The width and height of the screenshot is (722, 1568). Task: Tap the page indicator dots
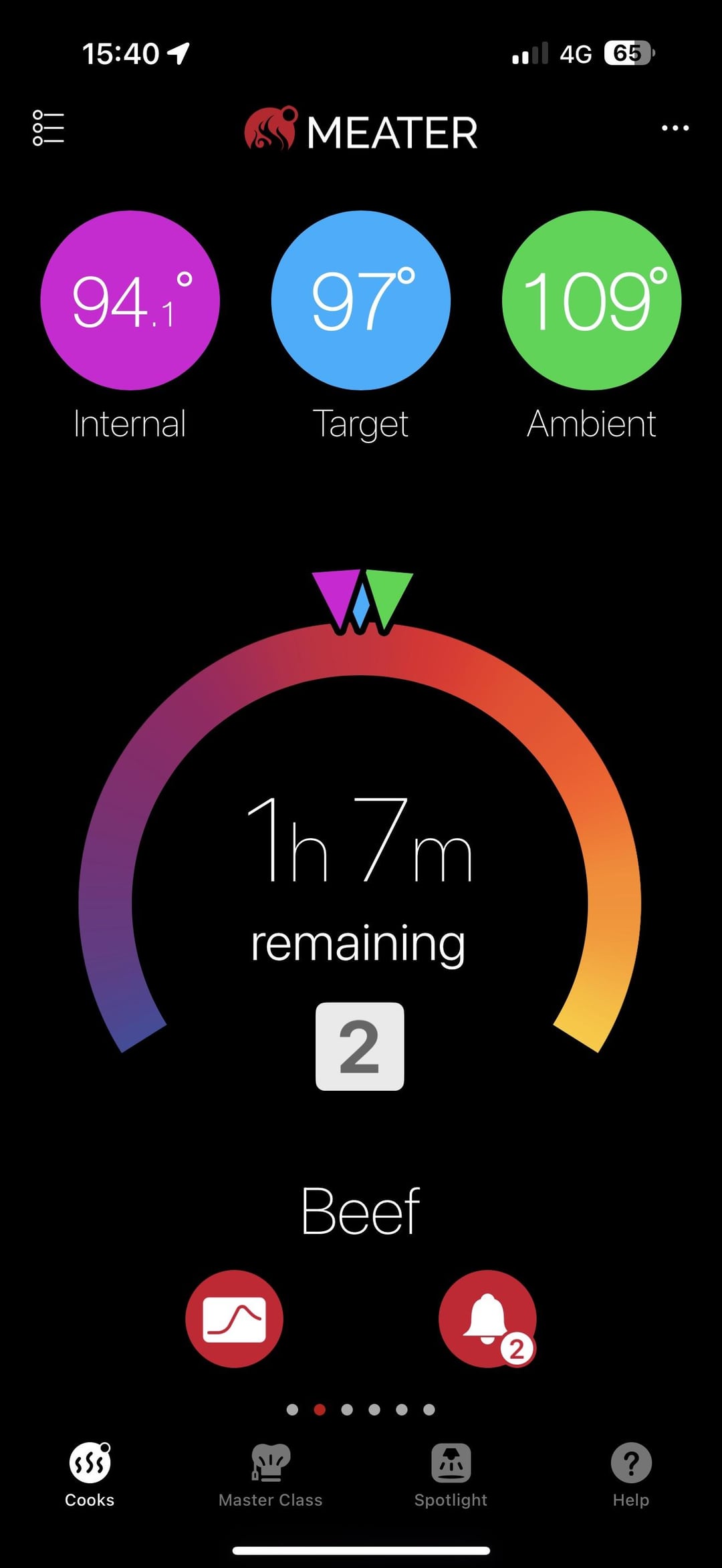coord(360,1410)
